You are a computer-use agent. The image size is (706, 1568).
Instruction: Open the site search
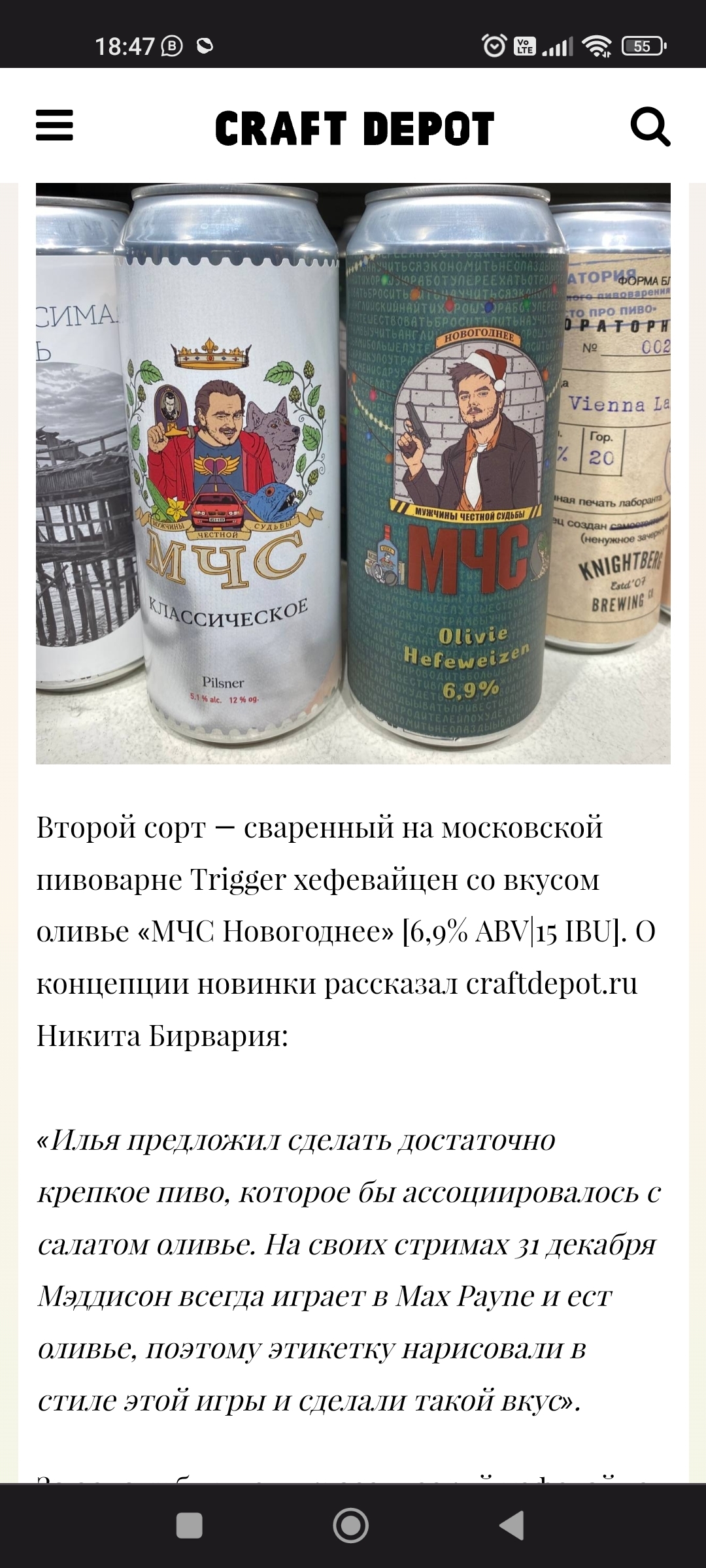point(650,127)
